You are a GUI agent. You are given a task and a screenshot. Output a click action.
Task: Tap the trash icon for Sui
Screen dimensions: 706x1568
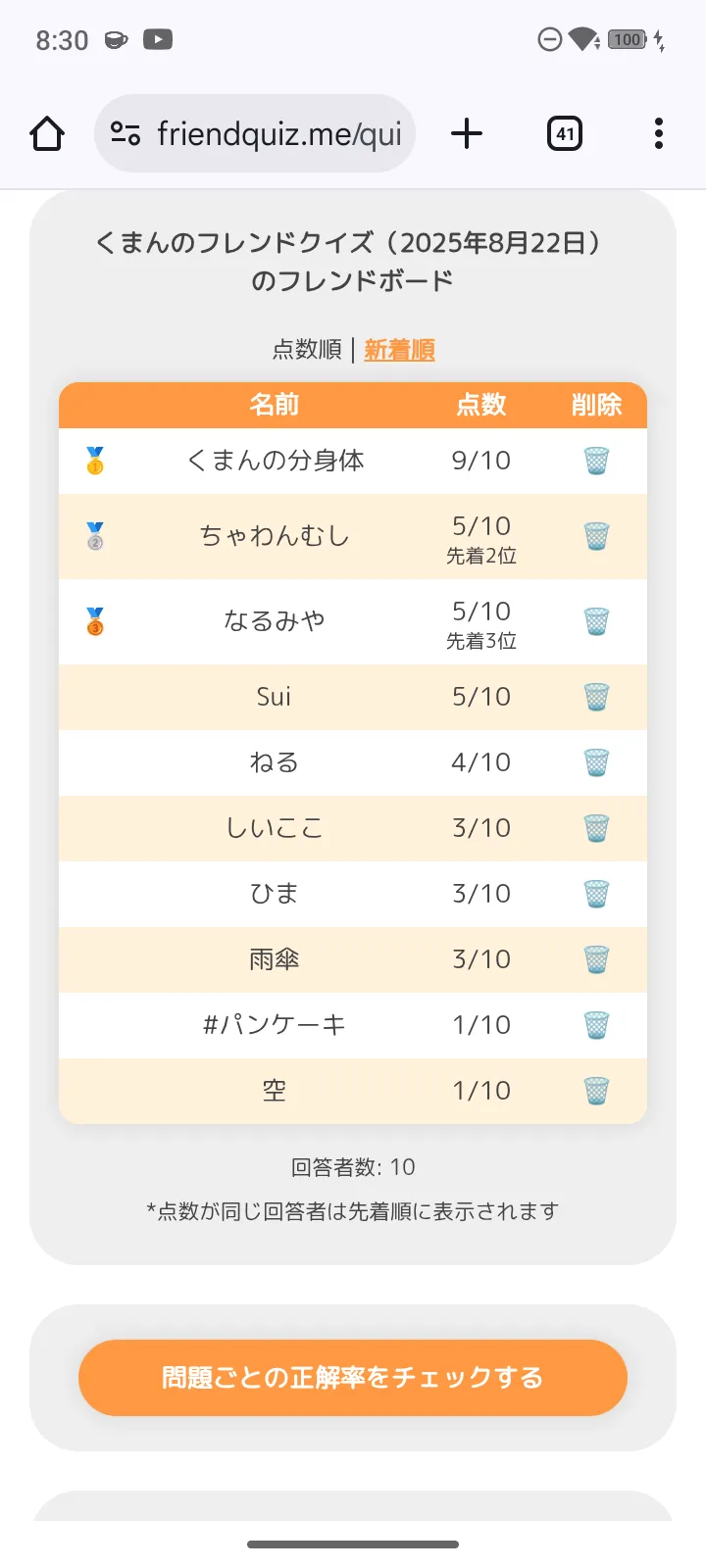pyautogui.click(x=596, y=697)
